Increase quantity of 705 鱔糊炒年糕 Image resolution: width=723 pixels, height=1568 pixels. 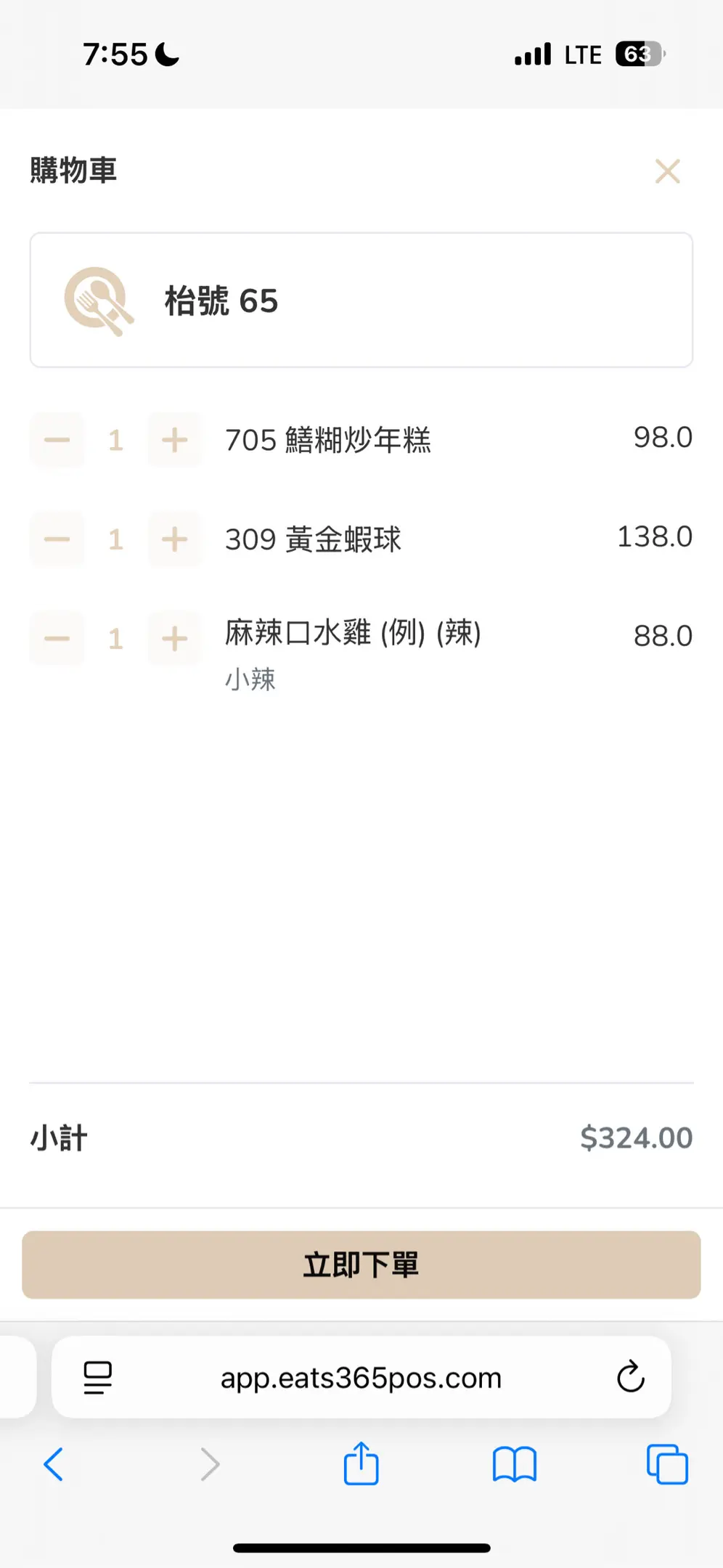(174, 440)
